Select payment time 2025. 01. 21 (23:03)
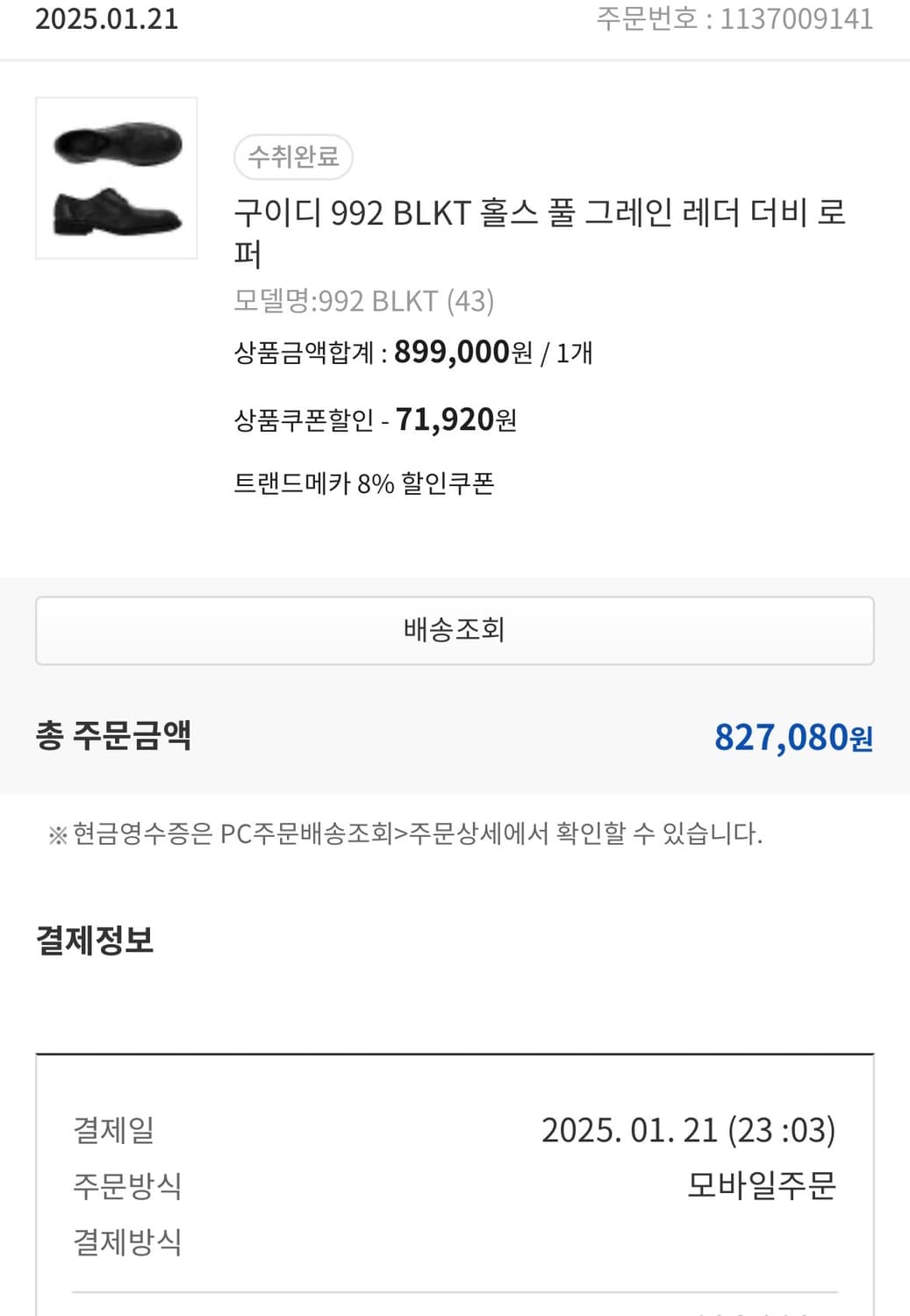910x1316 pixels. coord(688,1130)
